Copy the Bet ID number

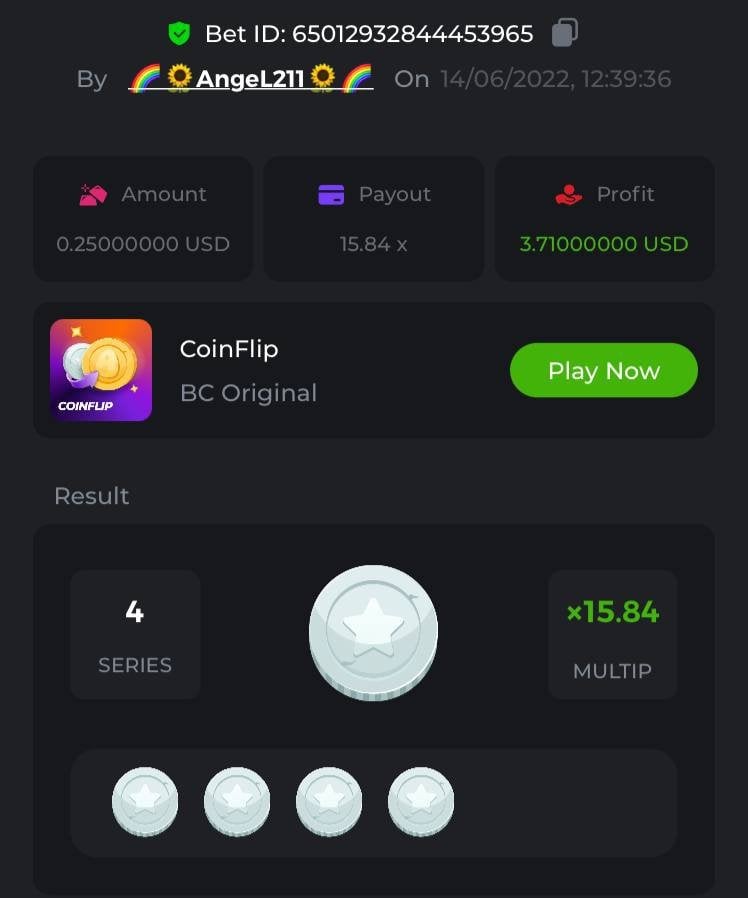point(565,32)
